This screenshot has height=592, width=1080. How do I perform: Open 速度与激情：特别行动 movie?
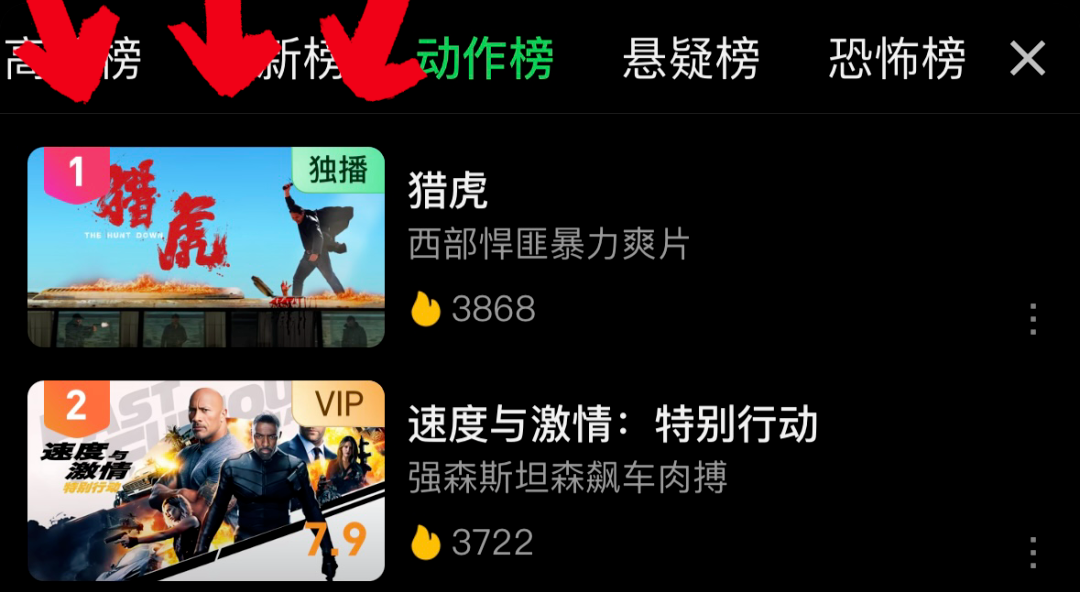point(612,424)
